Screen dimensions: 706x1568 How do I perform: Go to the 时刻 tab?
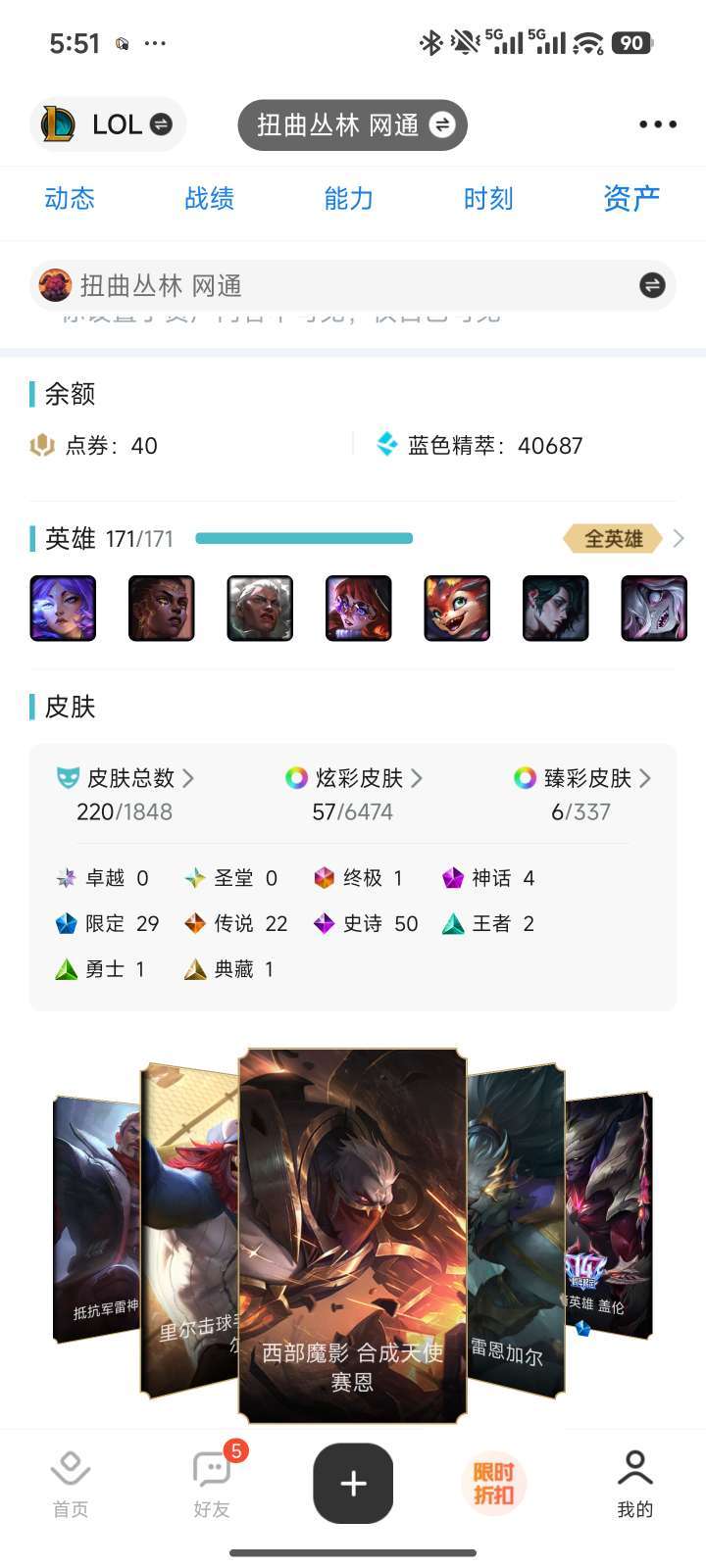488,199
